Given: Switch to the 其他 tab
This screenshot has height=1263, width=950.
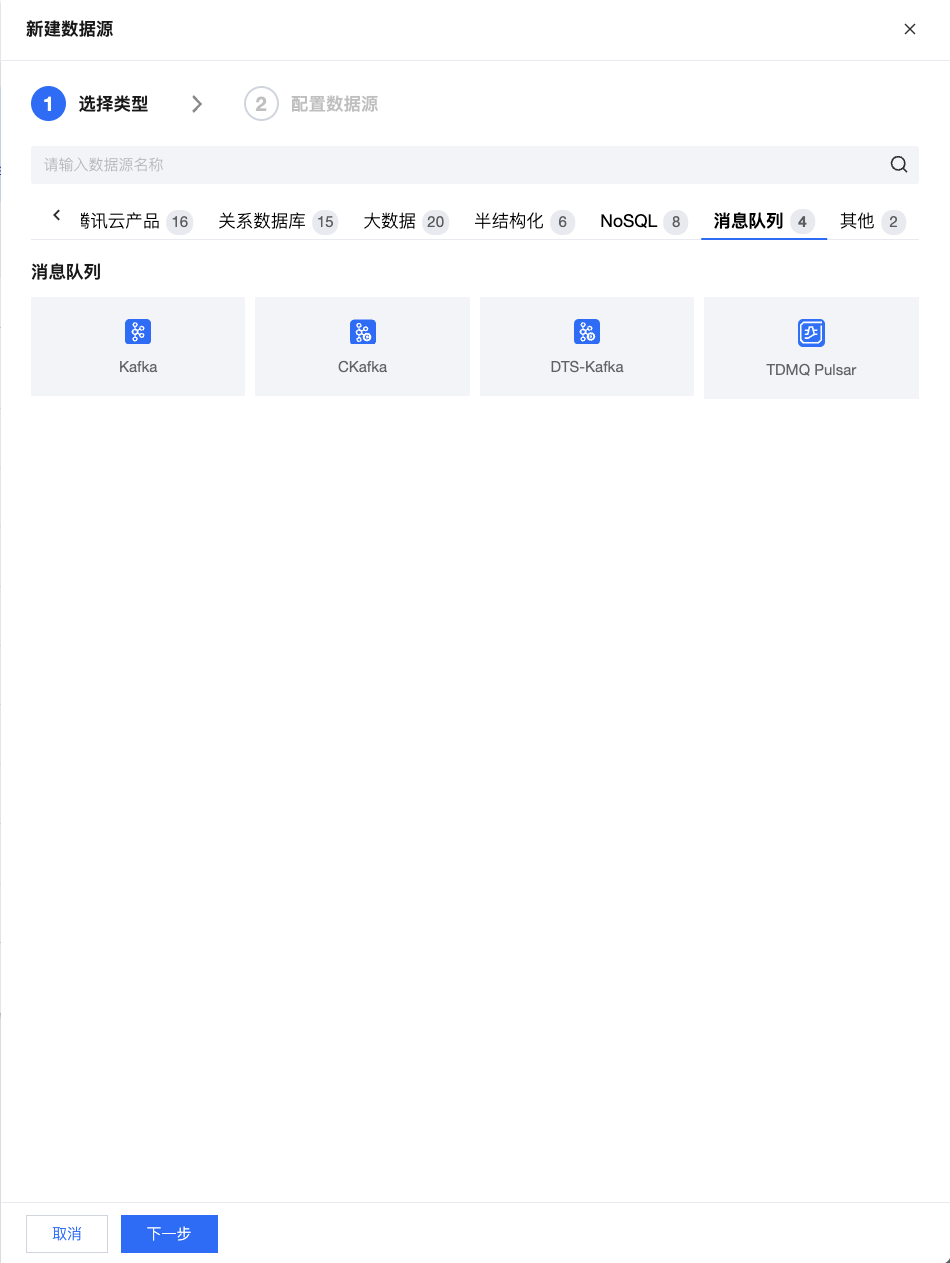Looking at the screenshot, I should coord(871,221).
